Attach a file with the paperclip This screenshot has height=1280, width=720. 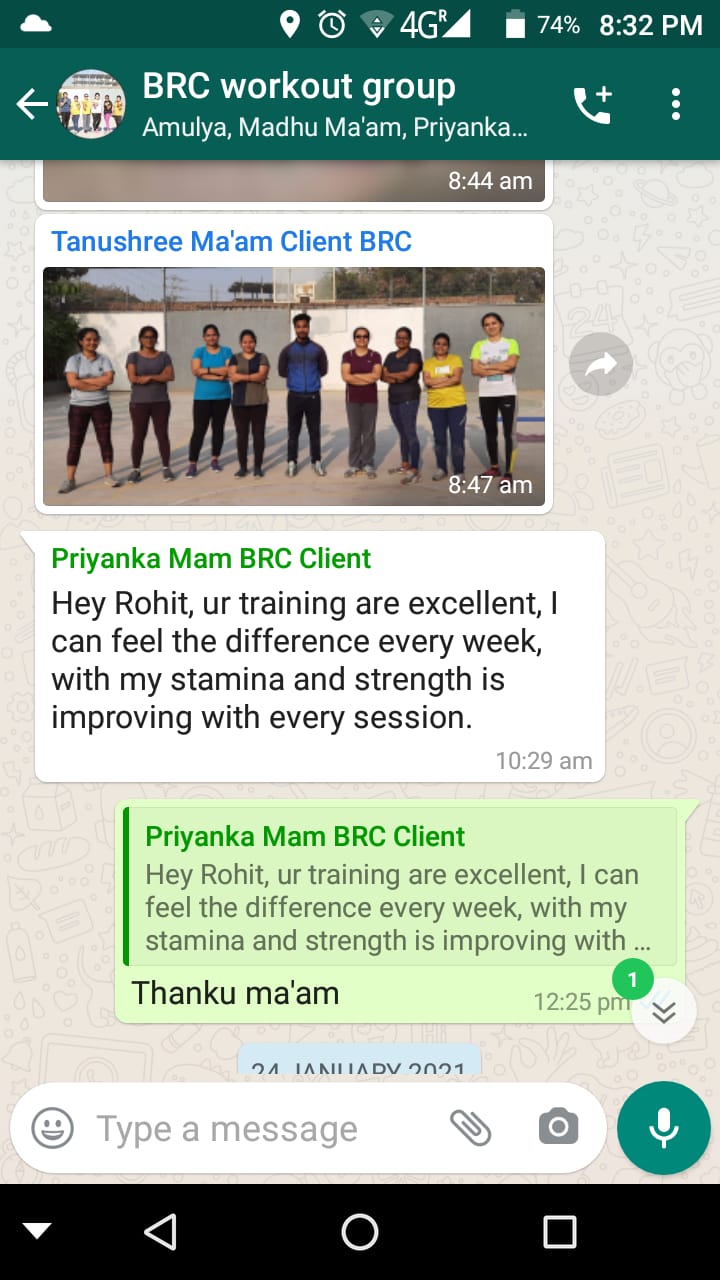470,1128
